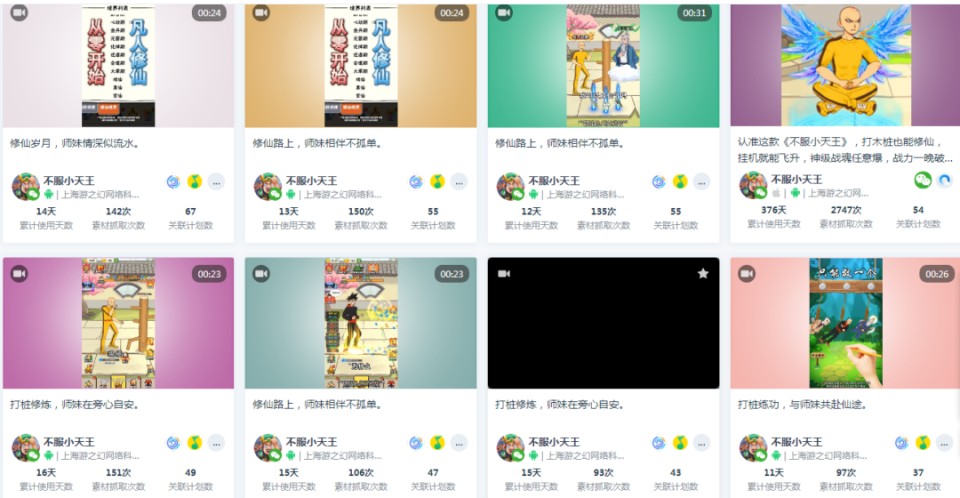Screen dimensions: 960x498
Task: Open the 0:23 video with purple background
Action: point(118,323)
